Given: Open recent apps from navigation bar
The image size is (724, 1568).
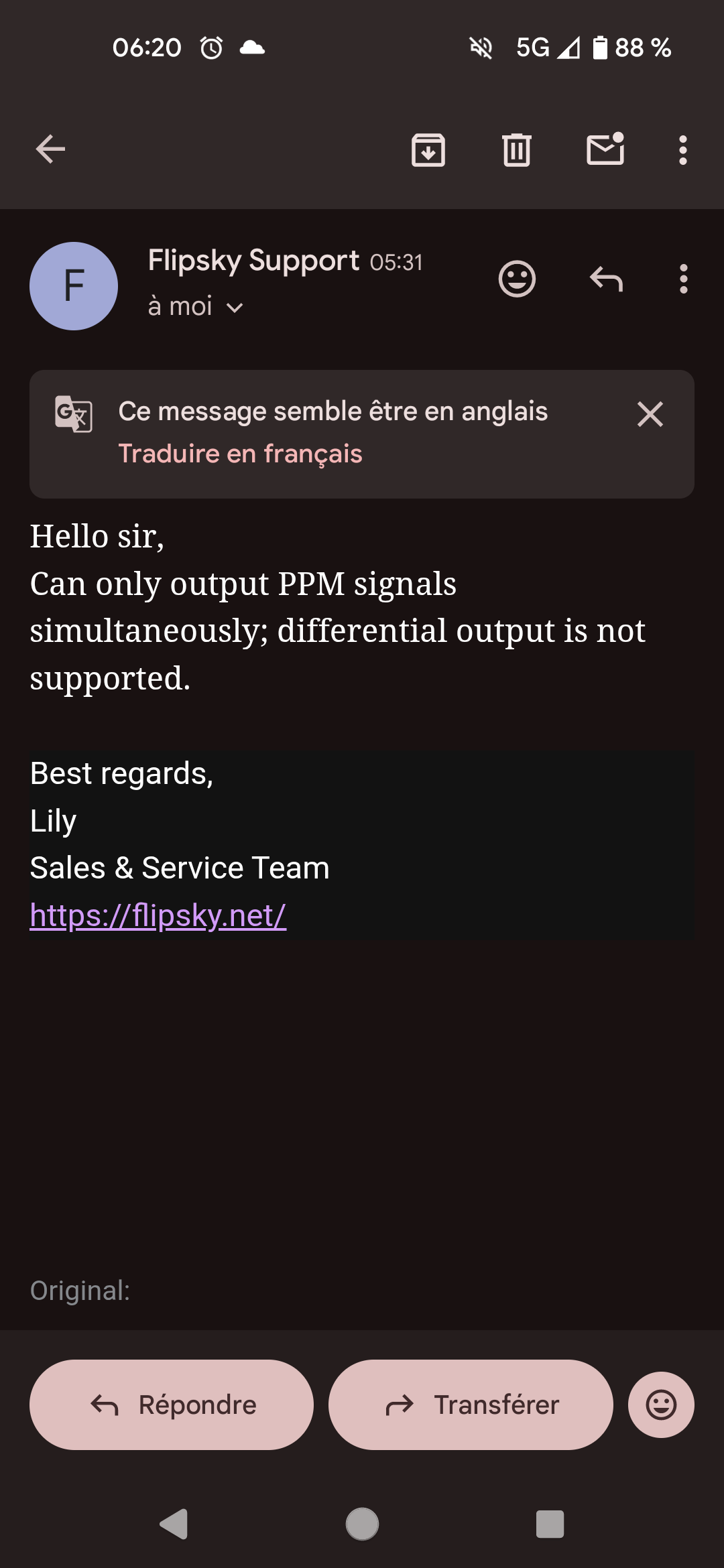Looking at the screenshot, I should coord(550,1524).
